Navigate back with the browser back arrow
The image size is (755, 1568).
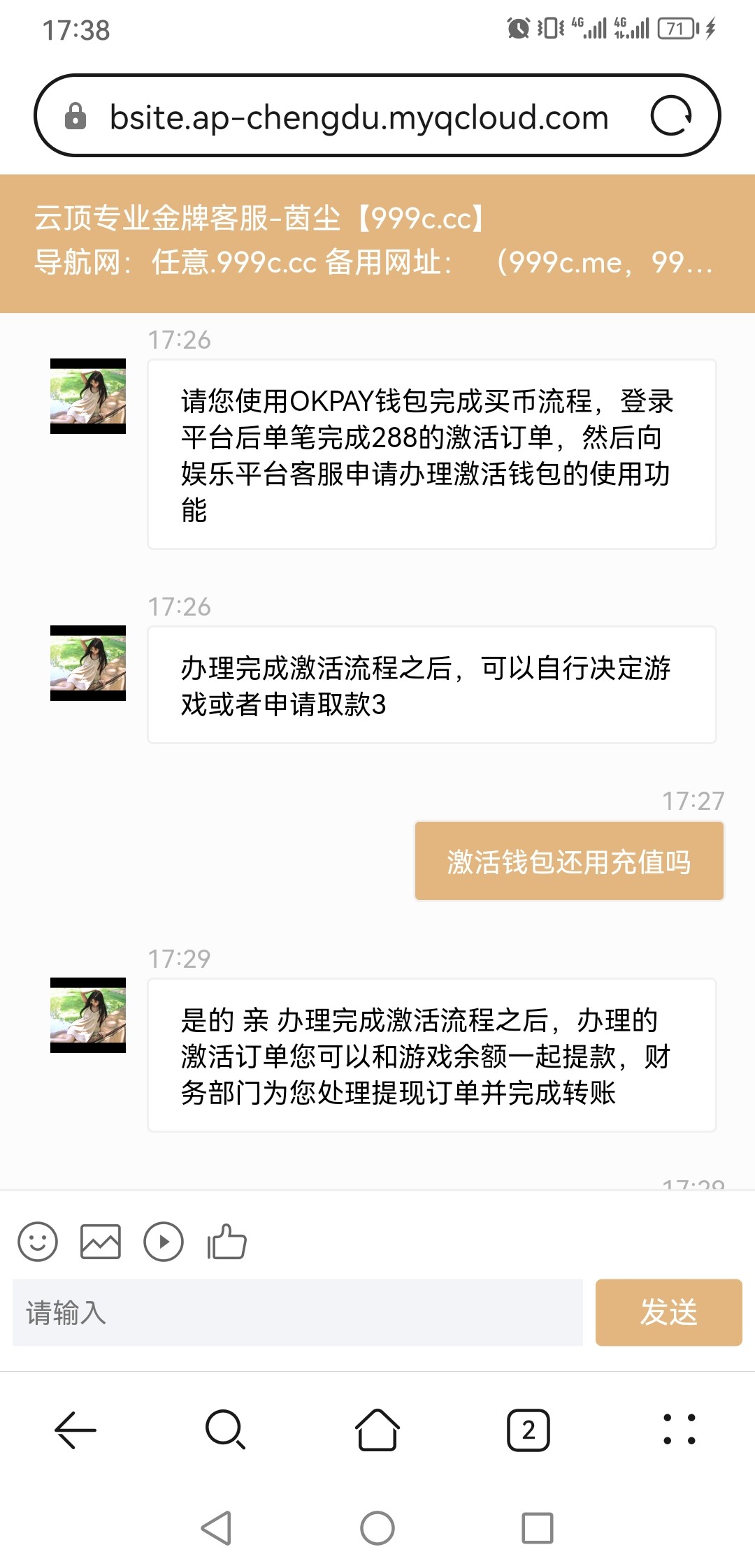[x=75, y=1430]
